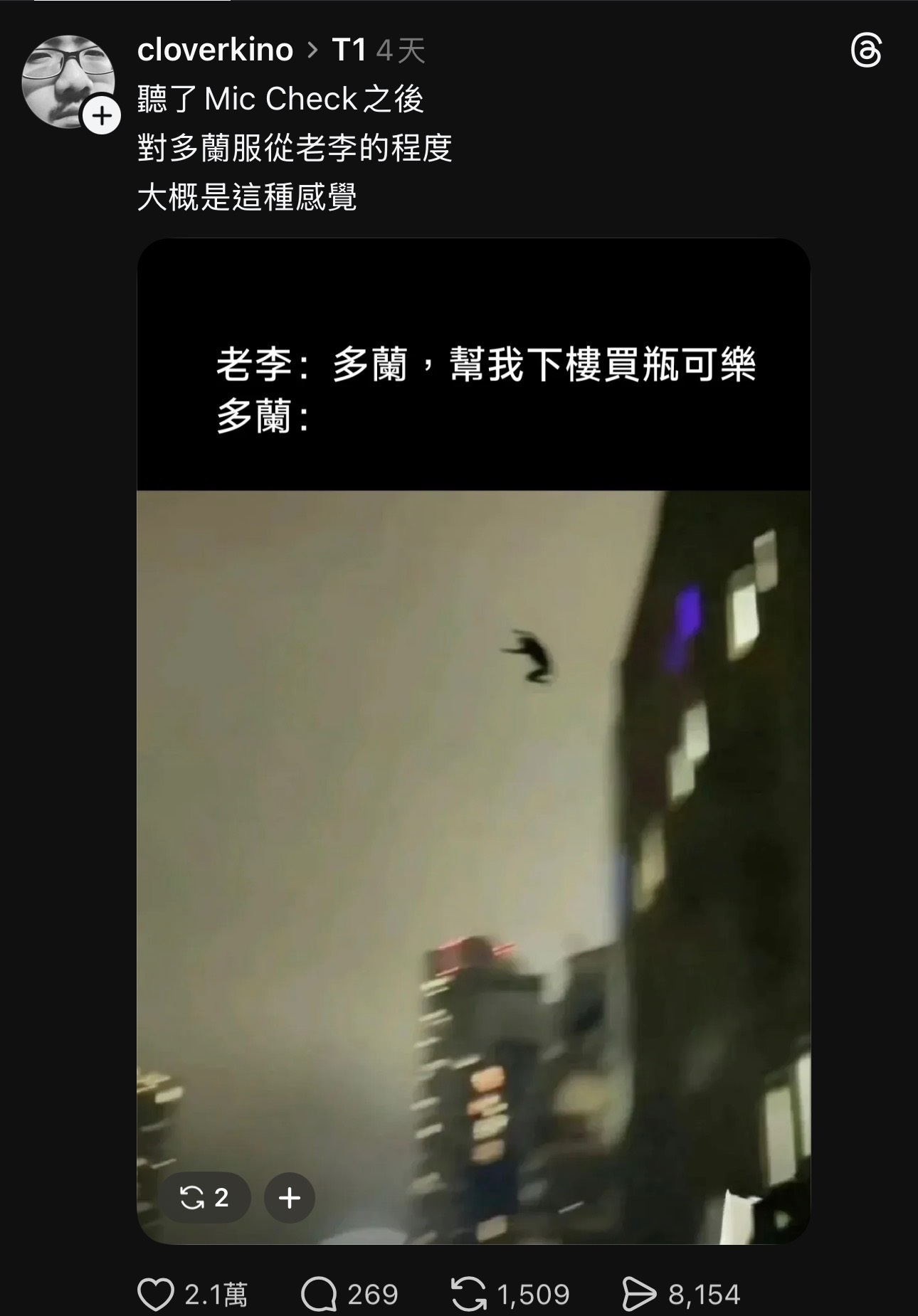View the meme image full screen
The image size is (918, 1316).
point(473,782)
